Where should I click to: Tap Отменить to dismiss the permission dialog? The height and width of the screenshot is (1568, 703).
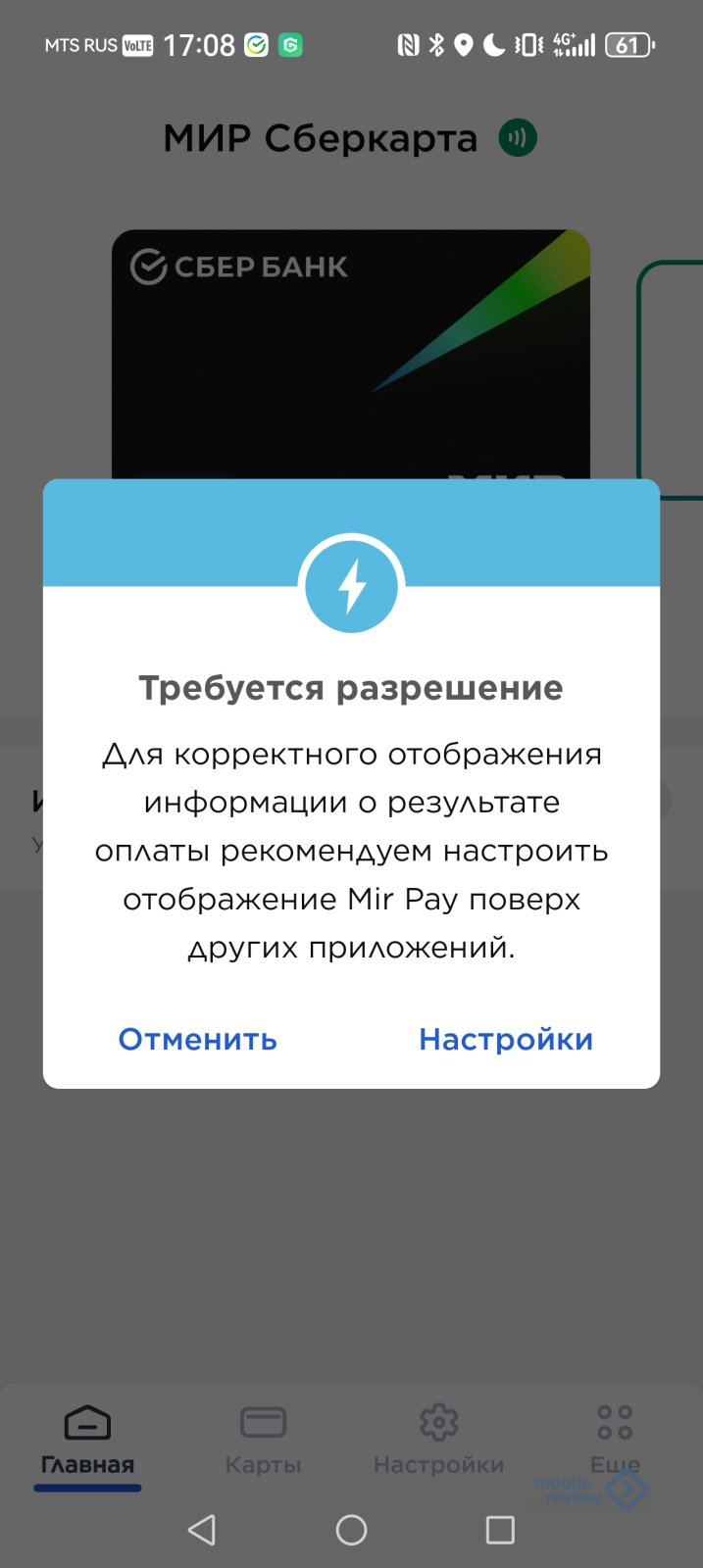coord(198,1039)
